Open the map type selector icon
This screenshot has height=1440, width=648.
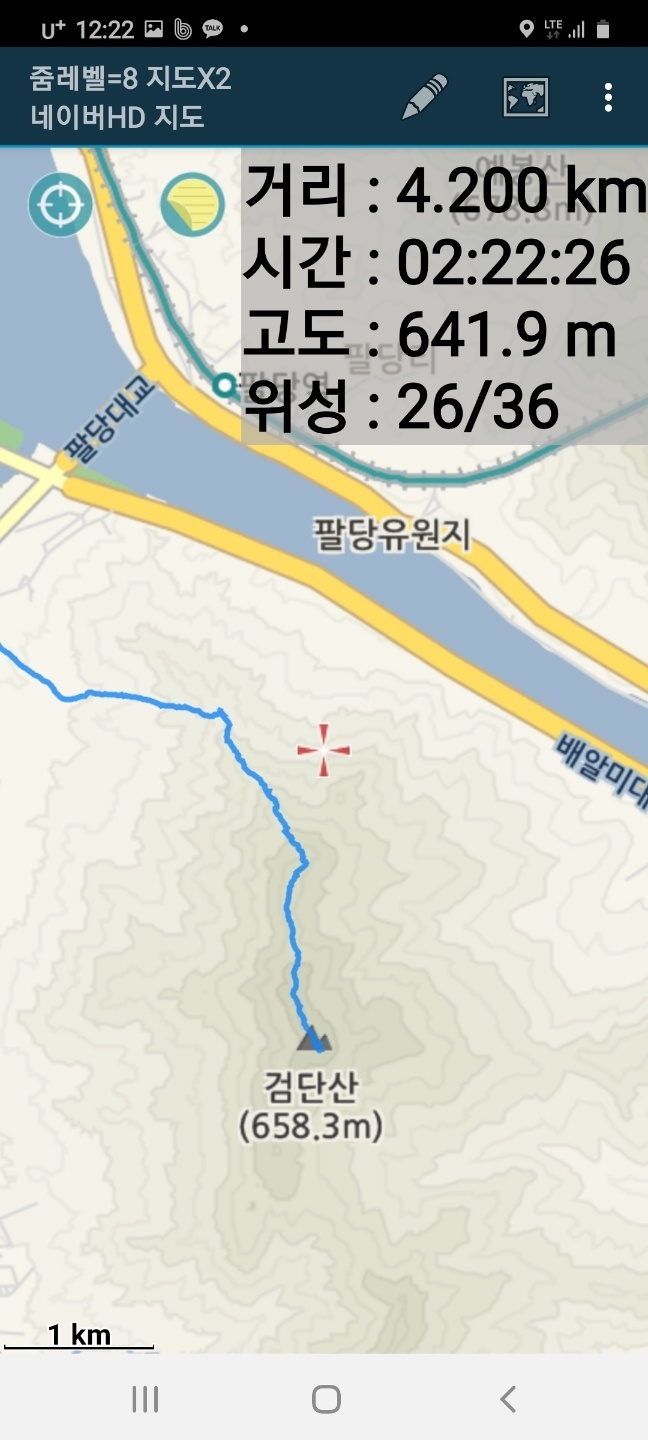point(525,97)
